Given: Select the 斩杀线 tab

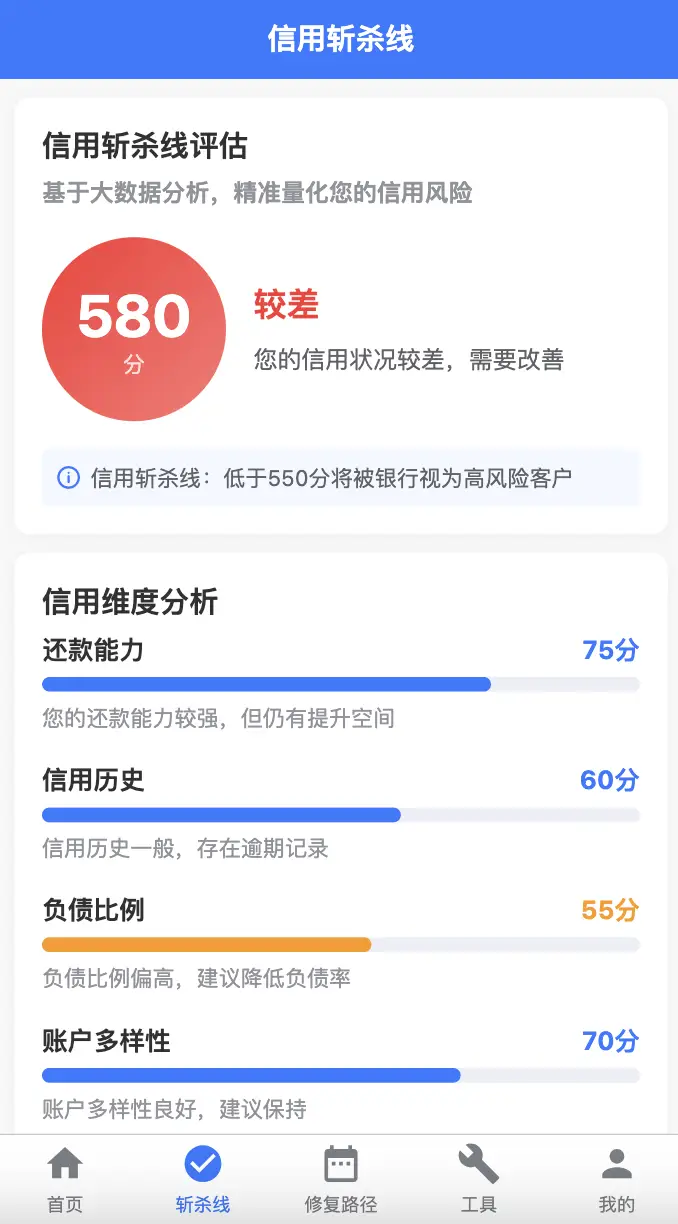Looking at the screenshot, I should click(203, 1179).
